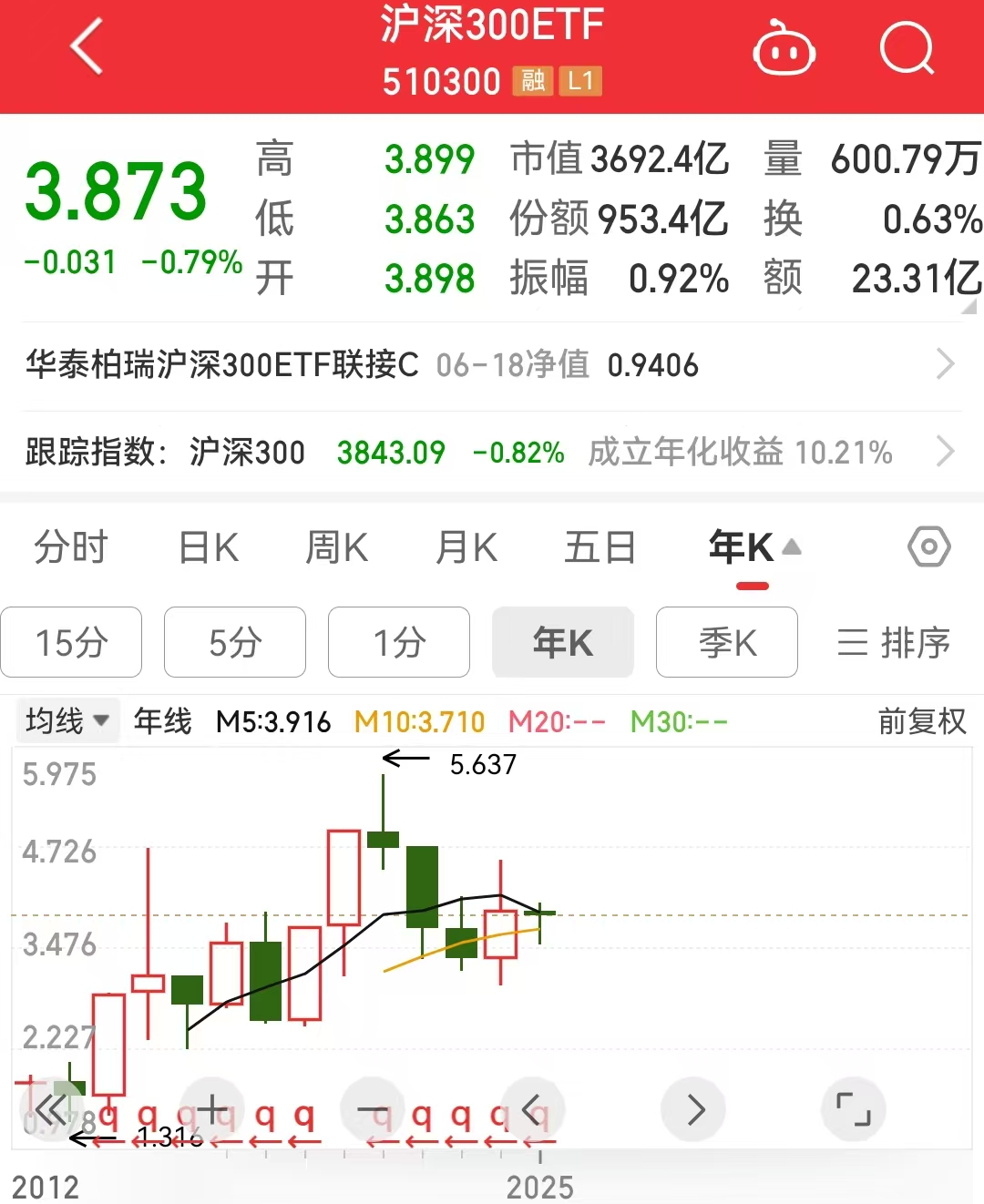Zoom out the chart with the minus icon
984x1204 pixels.
coord(373,1109)
